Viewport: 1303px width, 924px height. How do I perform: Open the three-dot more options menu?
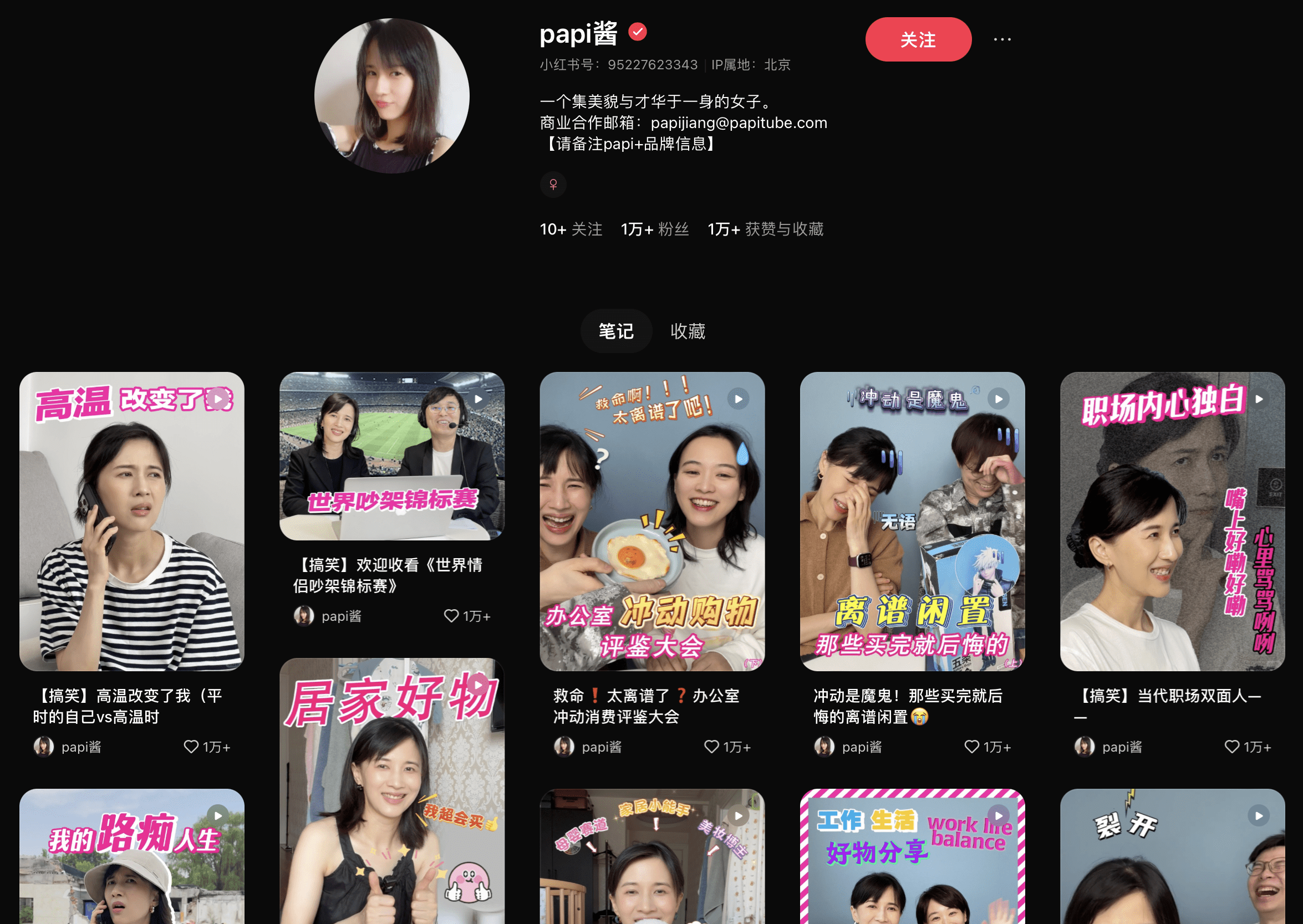pyautogui.click(x=1002, y=39)
